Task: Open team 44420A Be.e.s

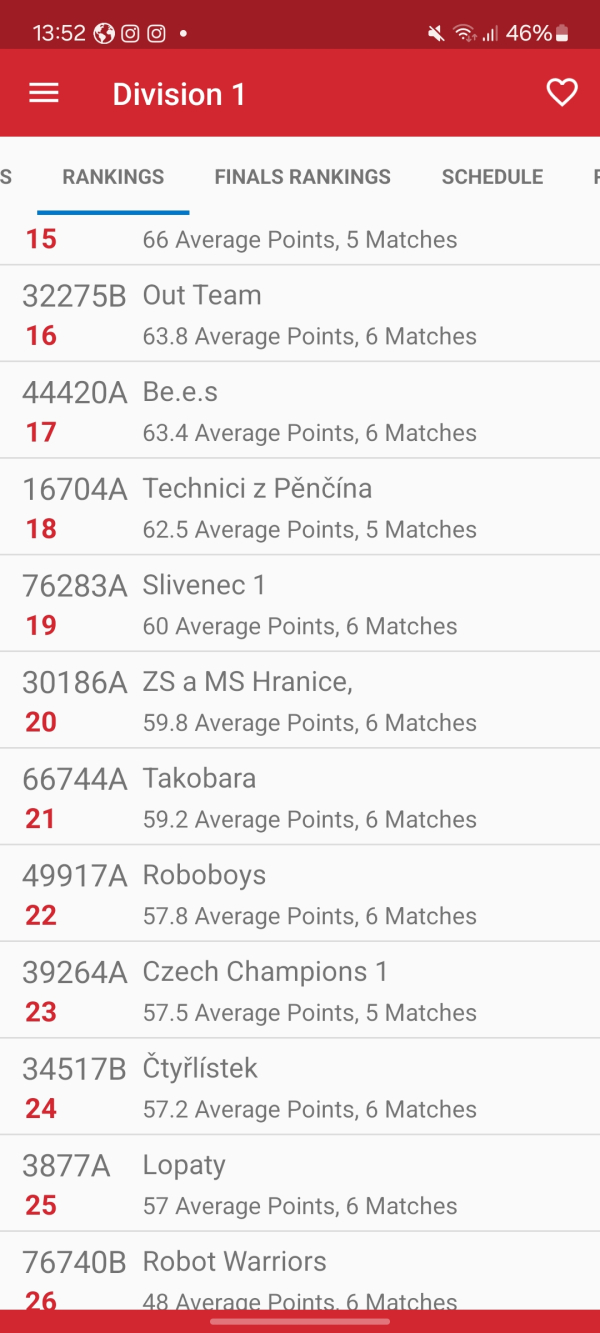Action: [x=300, y=411]
